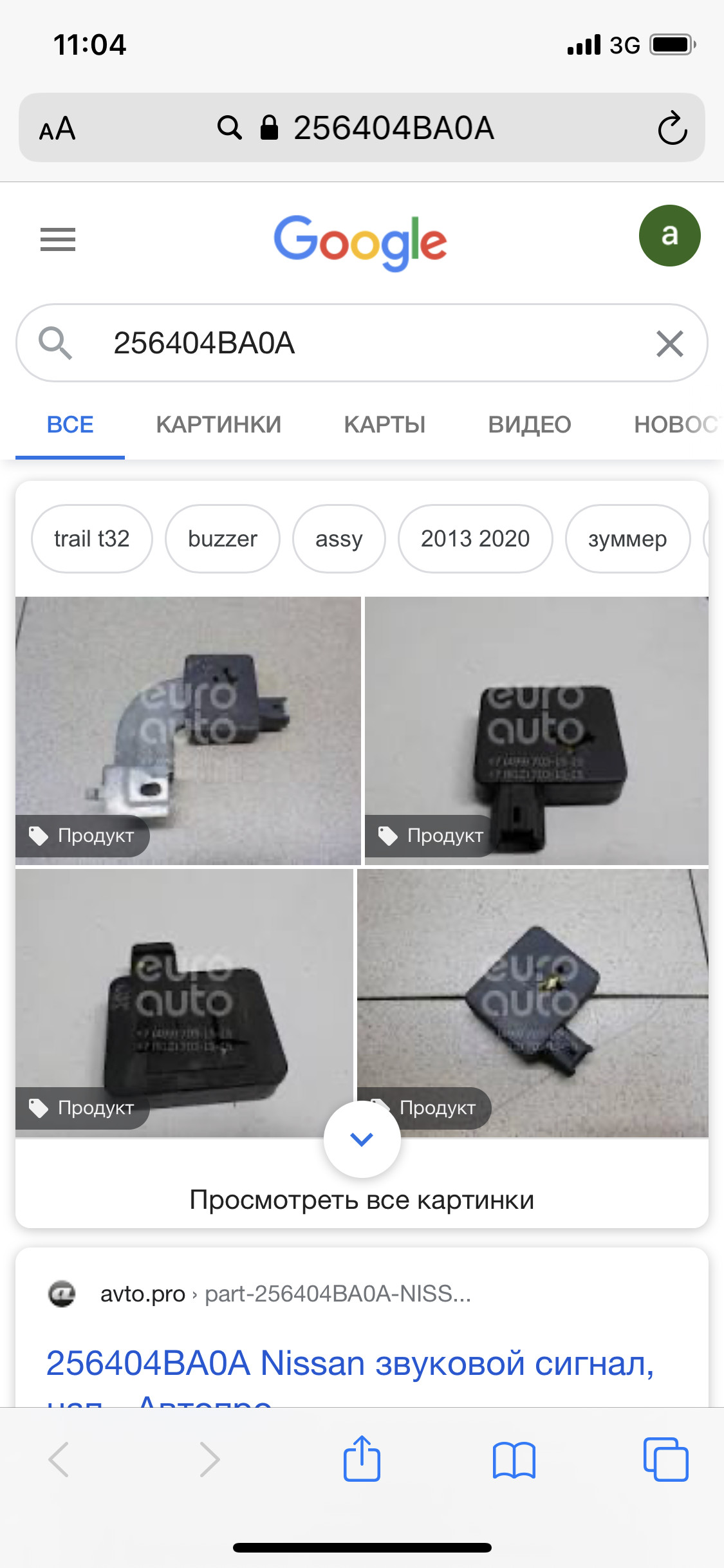Expand to view all images
This screenshot has width=724, height=1568.
click(362, 1140)
